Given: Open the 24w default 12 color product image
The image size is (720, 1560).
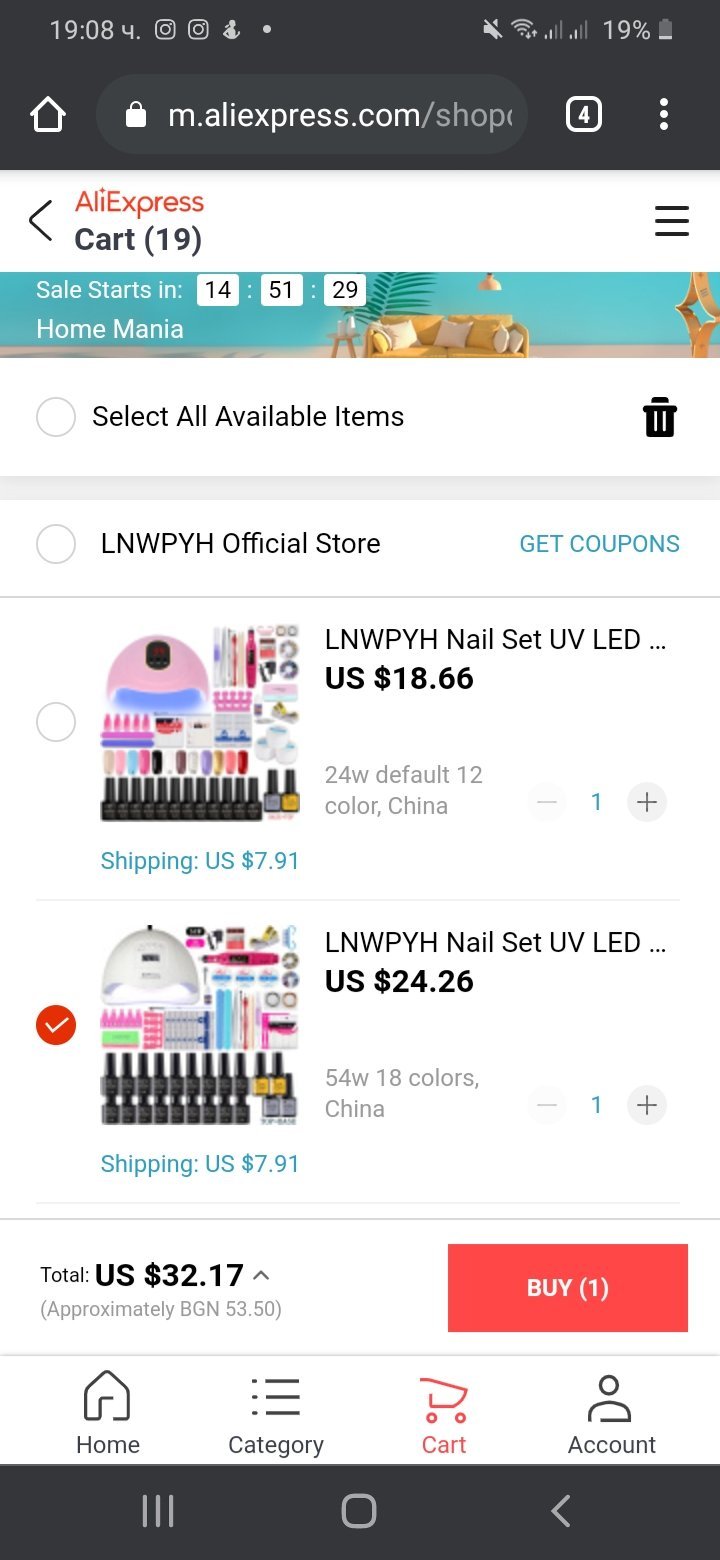Looking at the screenshot, I should (200, 723).
